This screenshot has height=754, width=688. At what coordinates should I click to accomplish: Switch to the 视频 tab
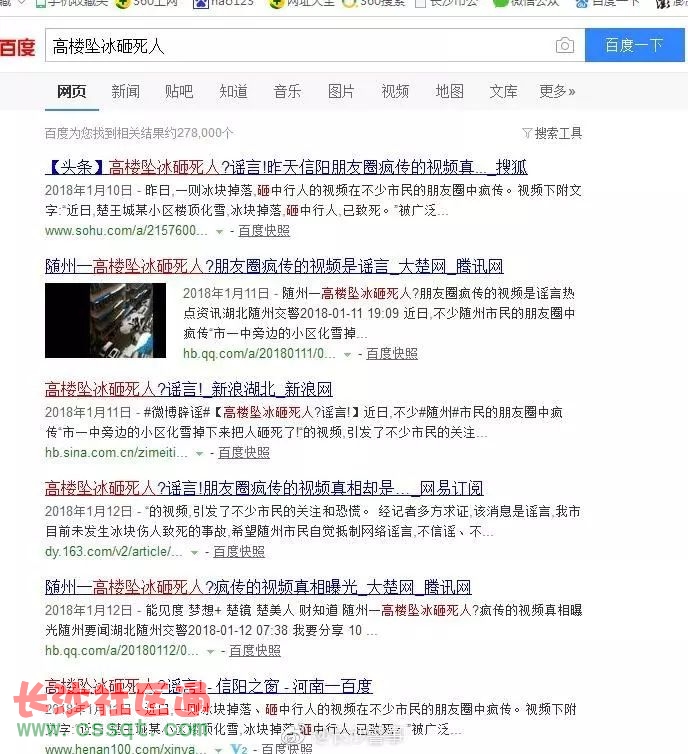click(395, 91)
